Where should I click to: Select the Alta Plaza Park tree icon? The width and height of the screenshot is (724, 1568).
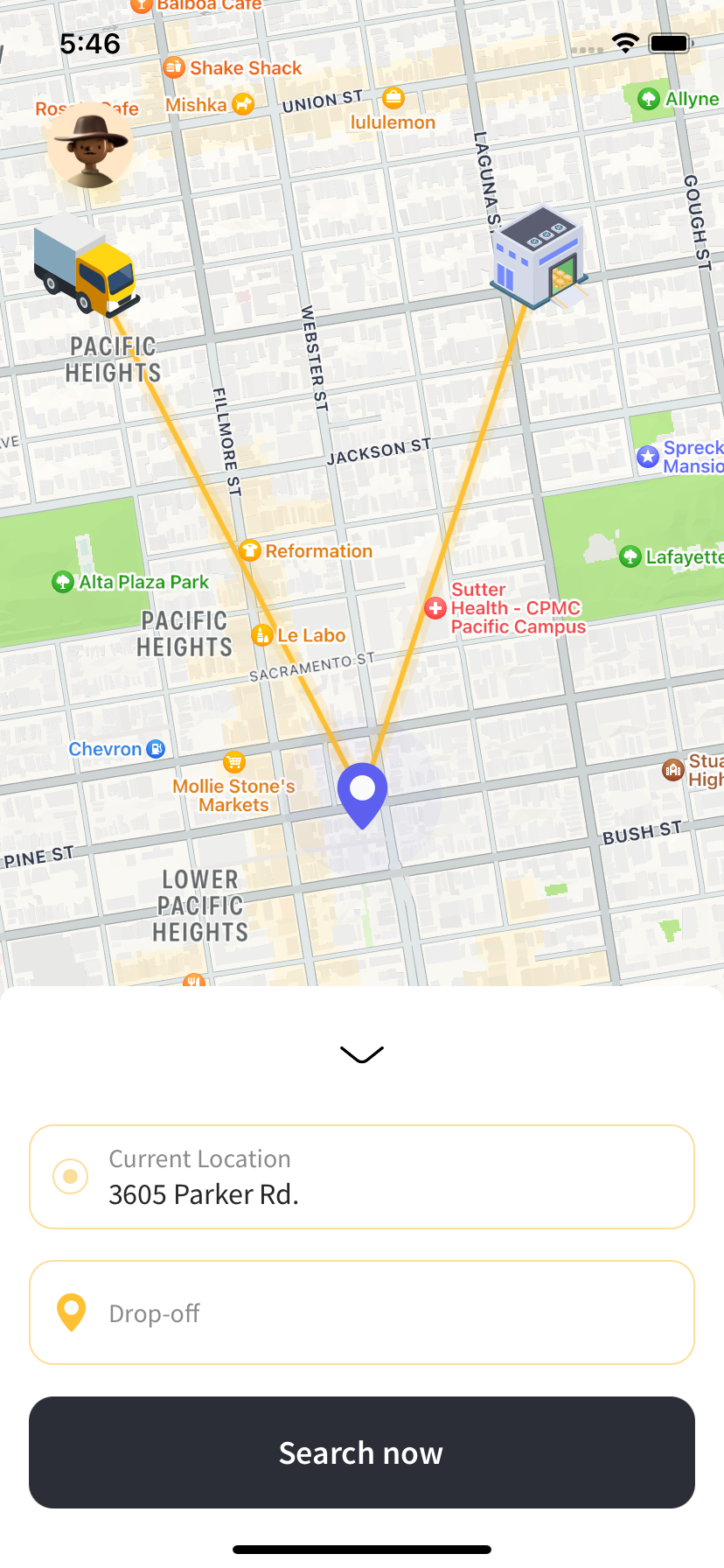pyautogui.click(x=63, y=581)
